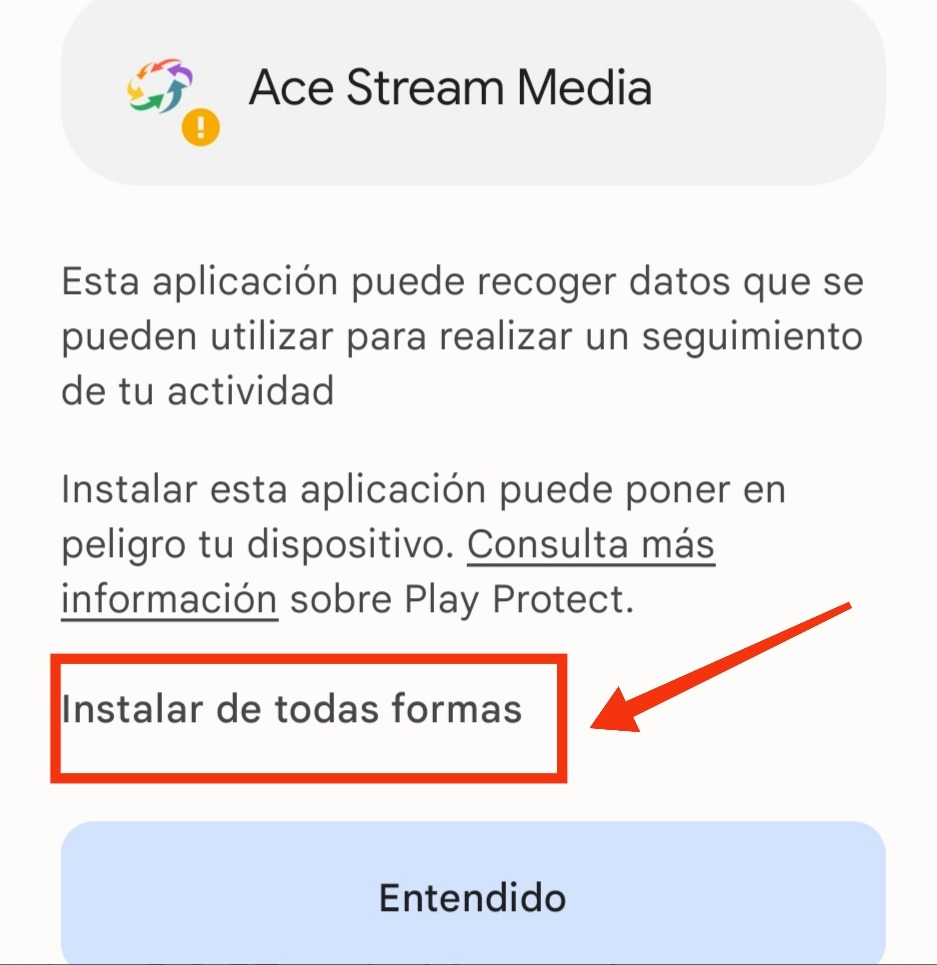
Task: Open the Consulta más información link
Action: point(590,546)
